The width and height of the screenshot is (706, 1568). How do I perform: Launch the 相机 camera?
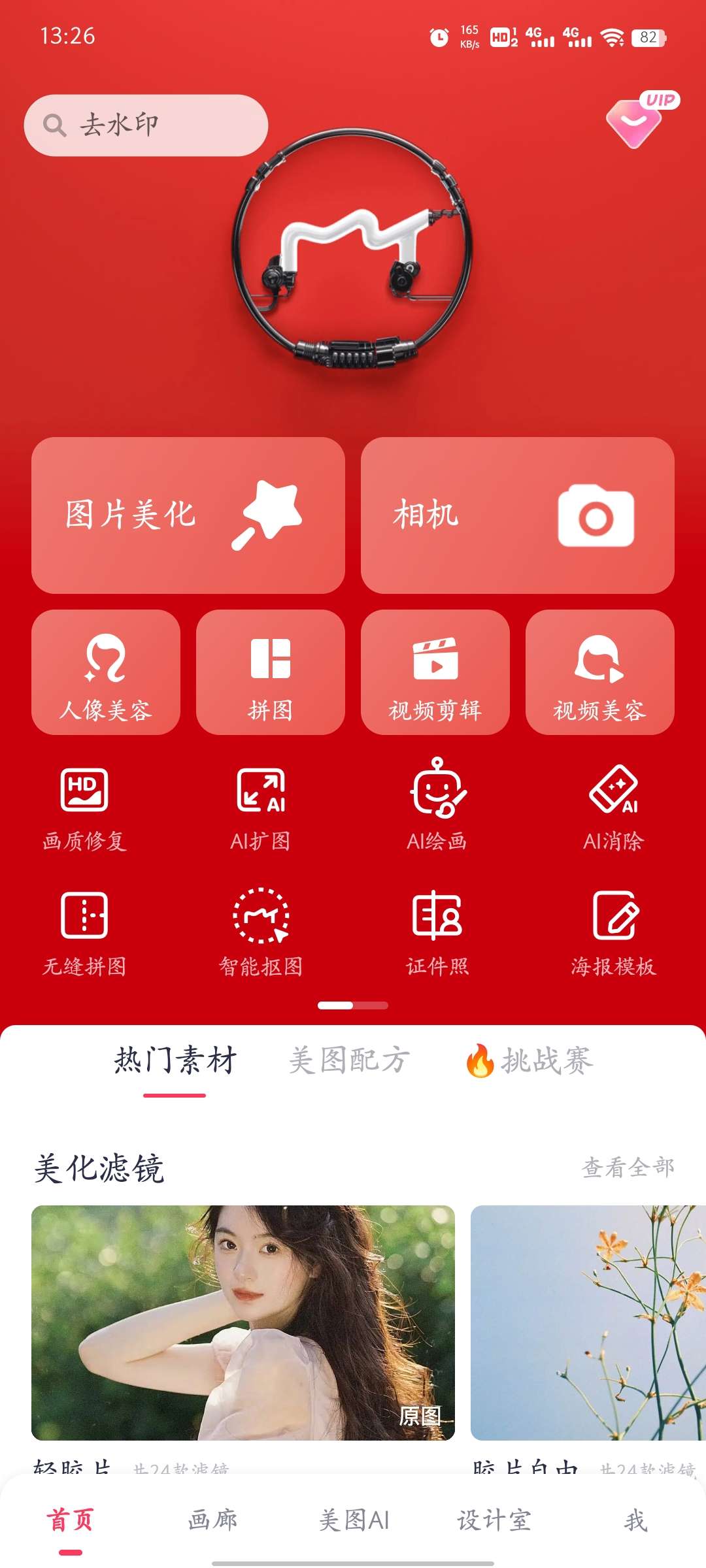click(x=517, y=515)
